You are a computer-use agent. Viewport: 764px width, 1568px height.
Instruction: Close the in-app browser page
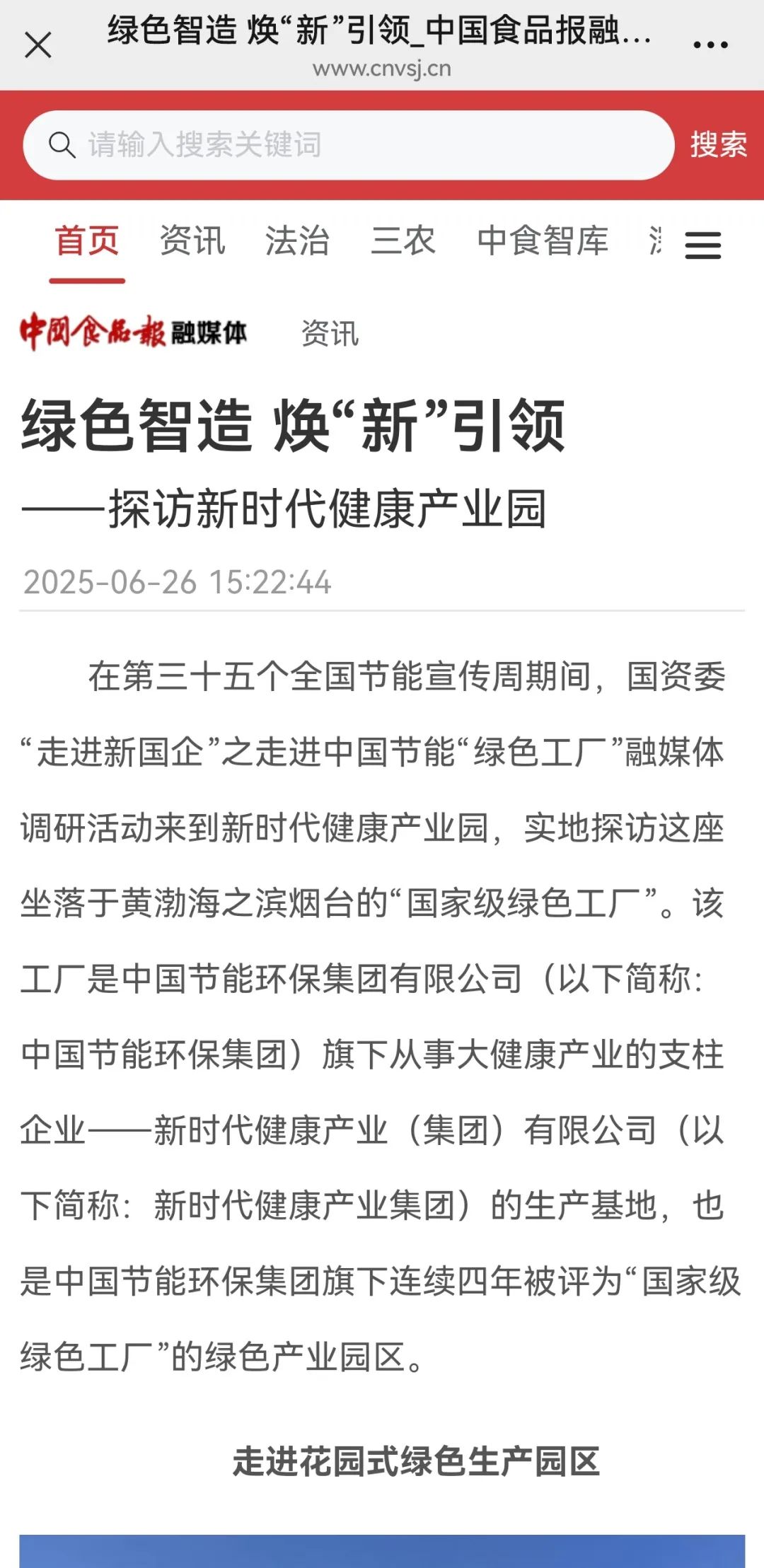(38, 46)
